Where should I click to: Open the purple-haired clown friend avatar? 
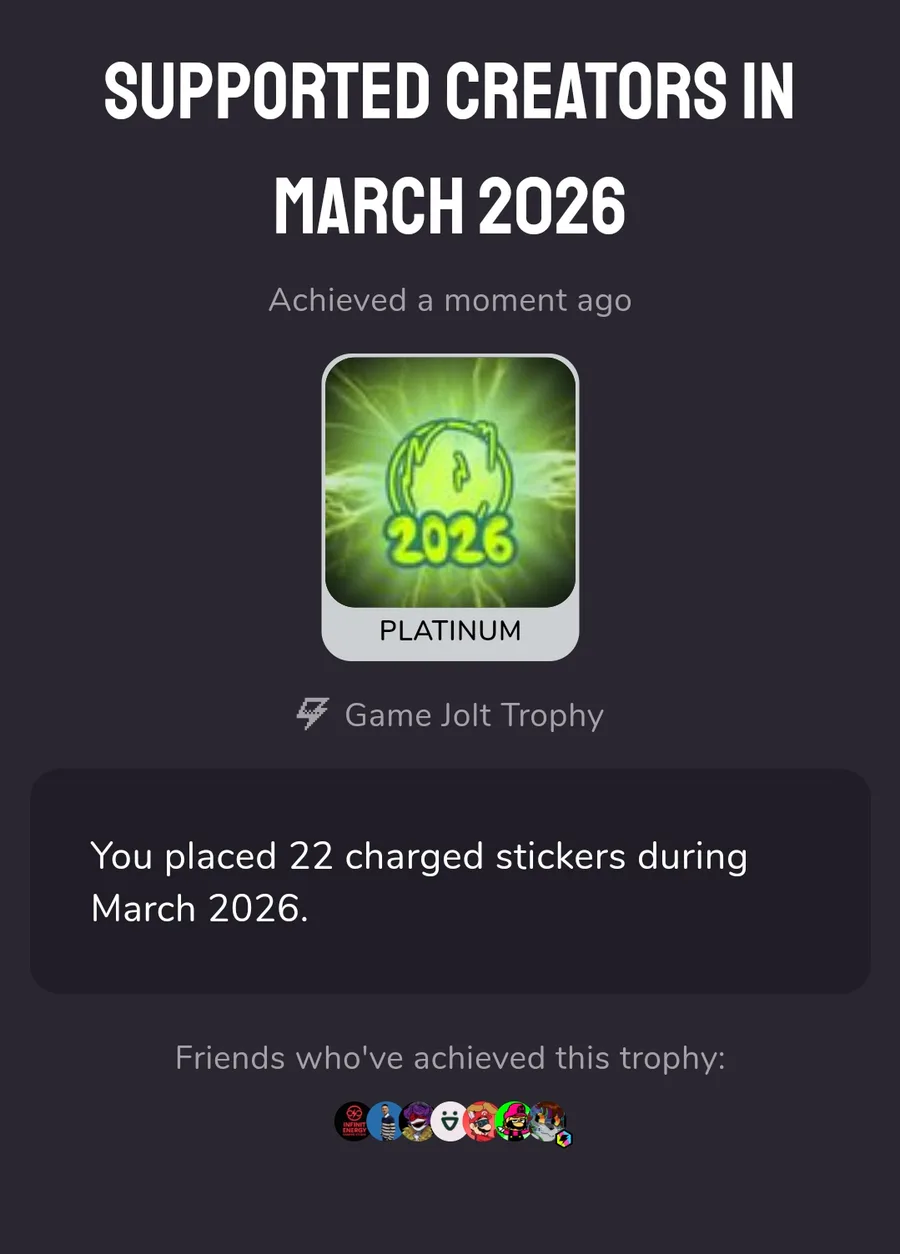[418, 1122]
